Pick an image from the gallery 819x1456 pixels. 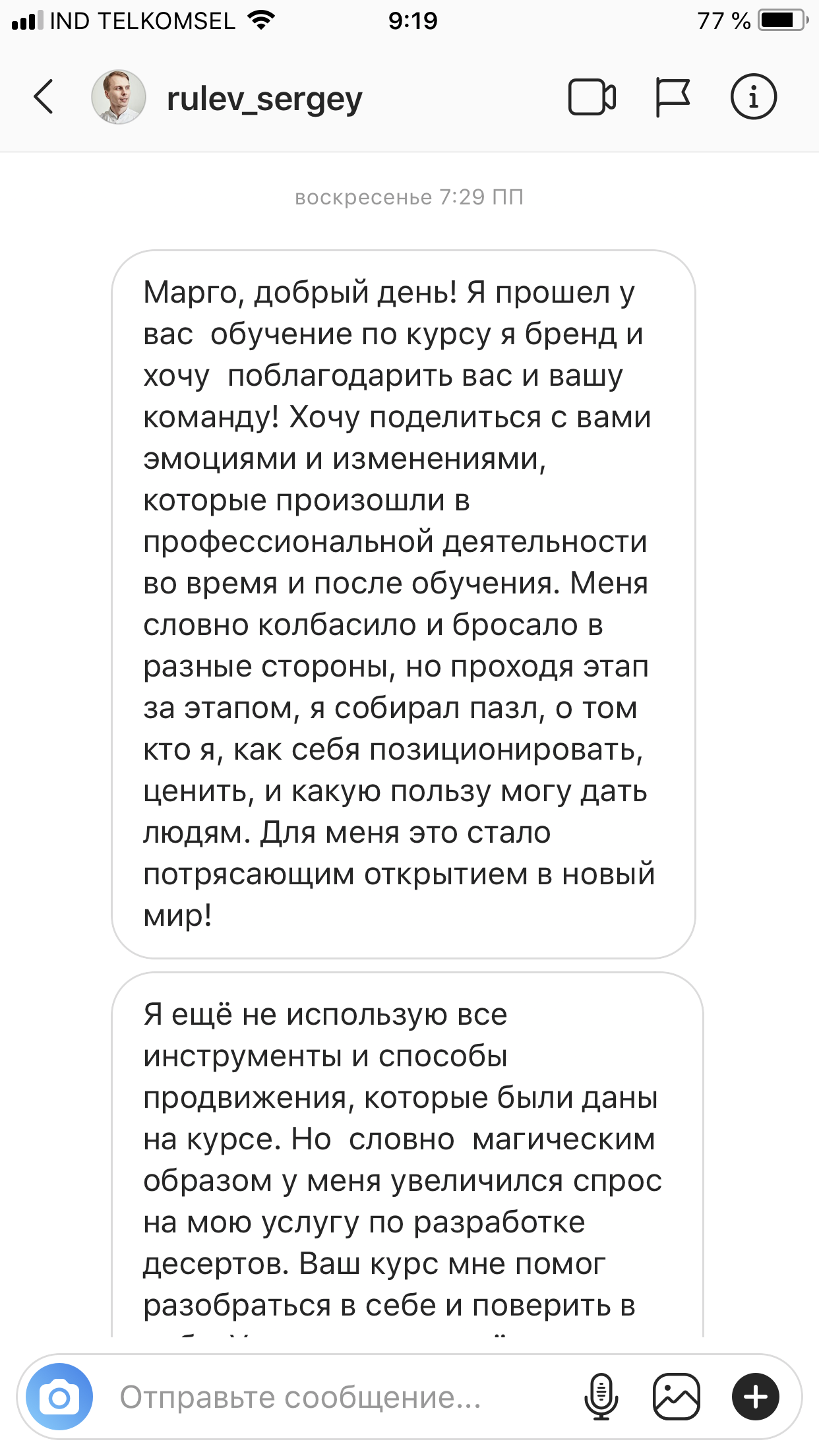[x=676, y=1396]
